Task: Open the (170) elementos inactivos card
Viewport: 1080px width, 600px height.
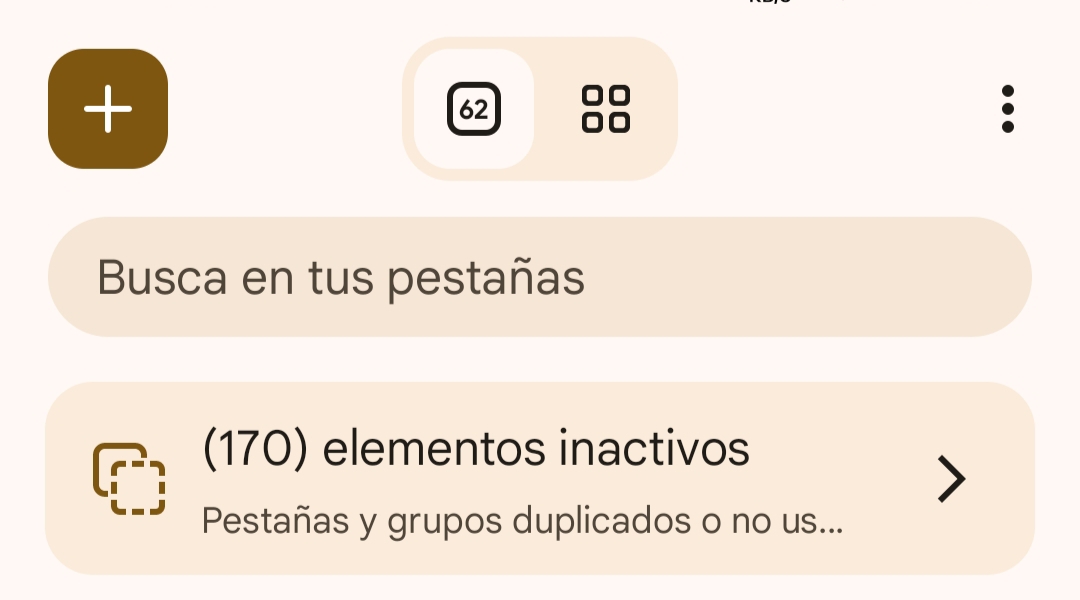Action: [540, 478]
